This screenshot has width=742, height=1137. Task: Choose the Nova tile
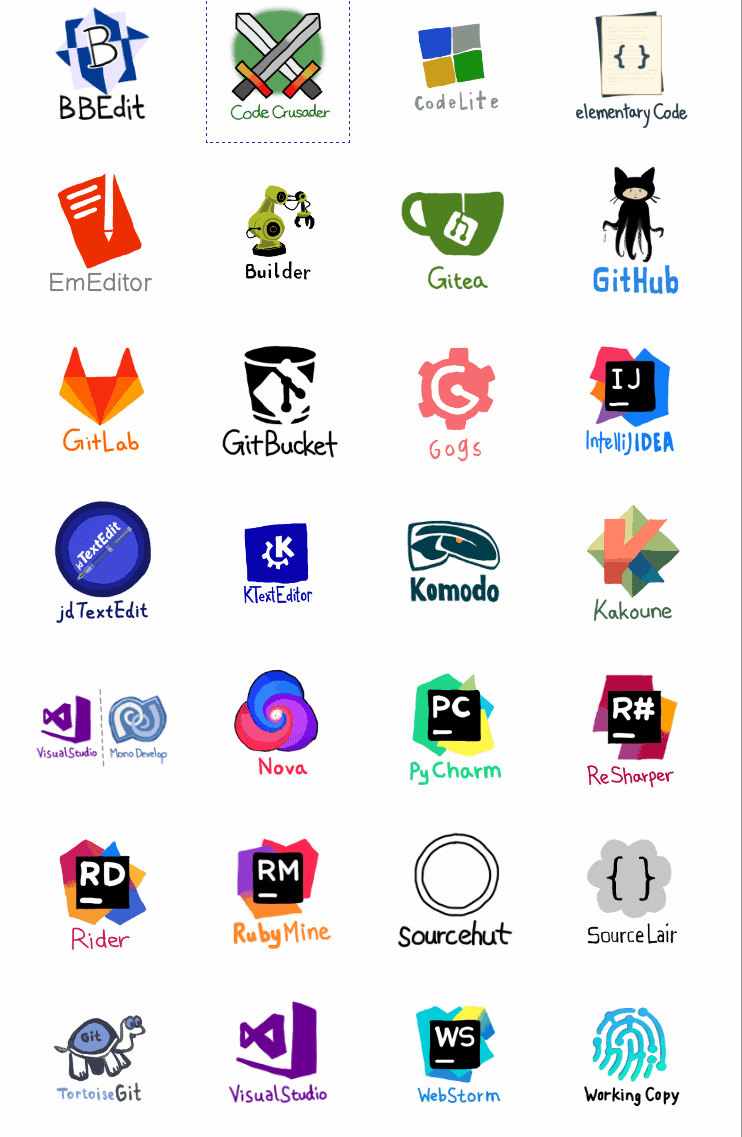282,724
